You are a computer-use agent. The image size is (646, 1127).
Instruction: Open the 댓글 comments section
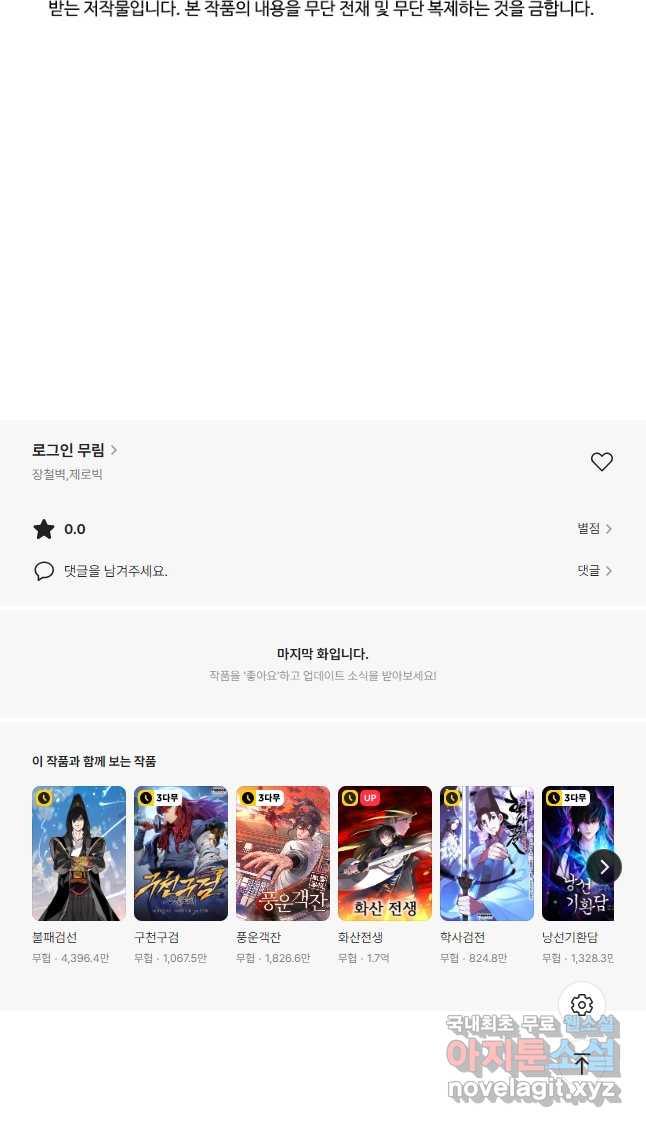[594, 571]
